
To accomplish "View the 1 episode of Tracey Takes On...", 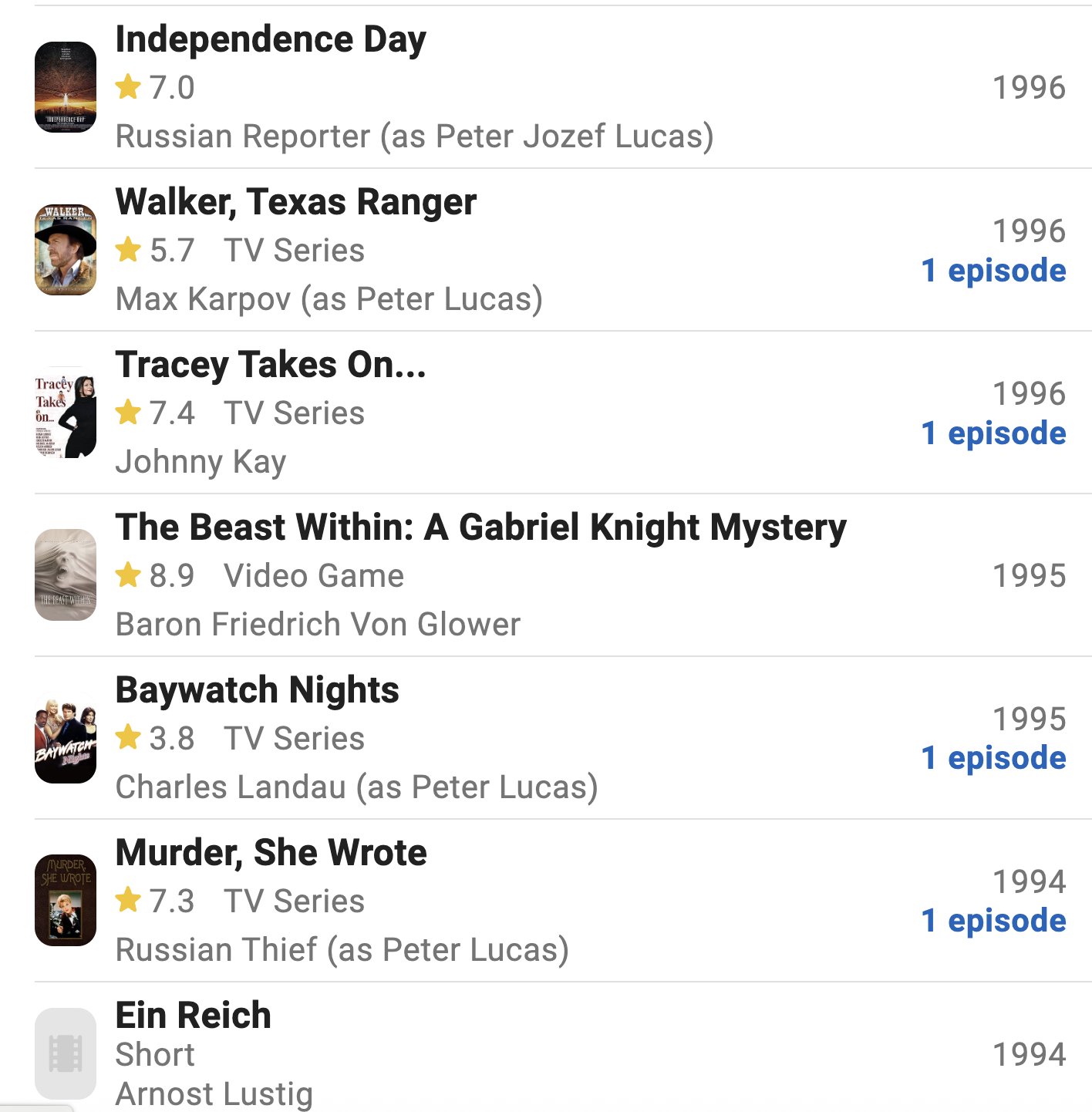I will click(993, 434).
